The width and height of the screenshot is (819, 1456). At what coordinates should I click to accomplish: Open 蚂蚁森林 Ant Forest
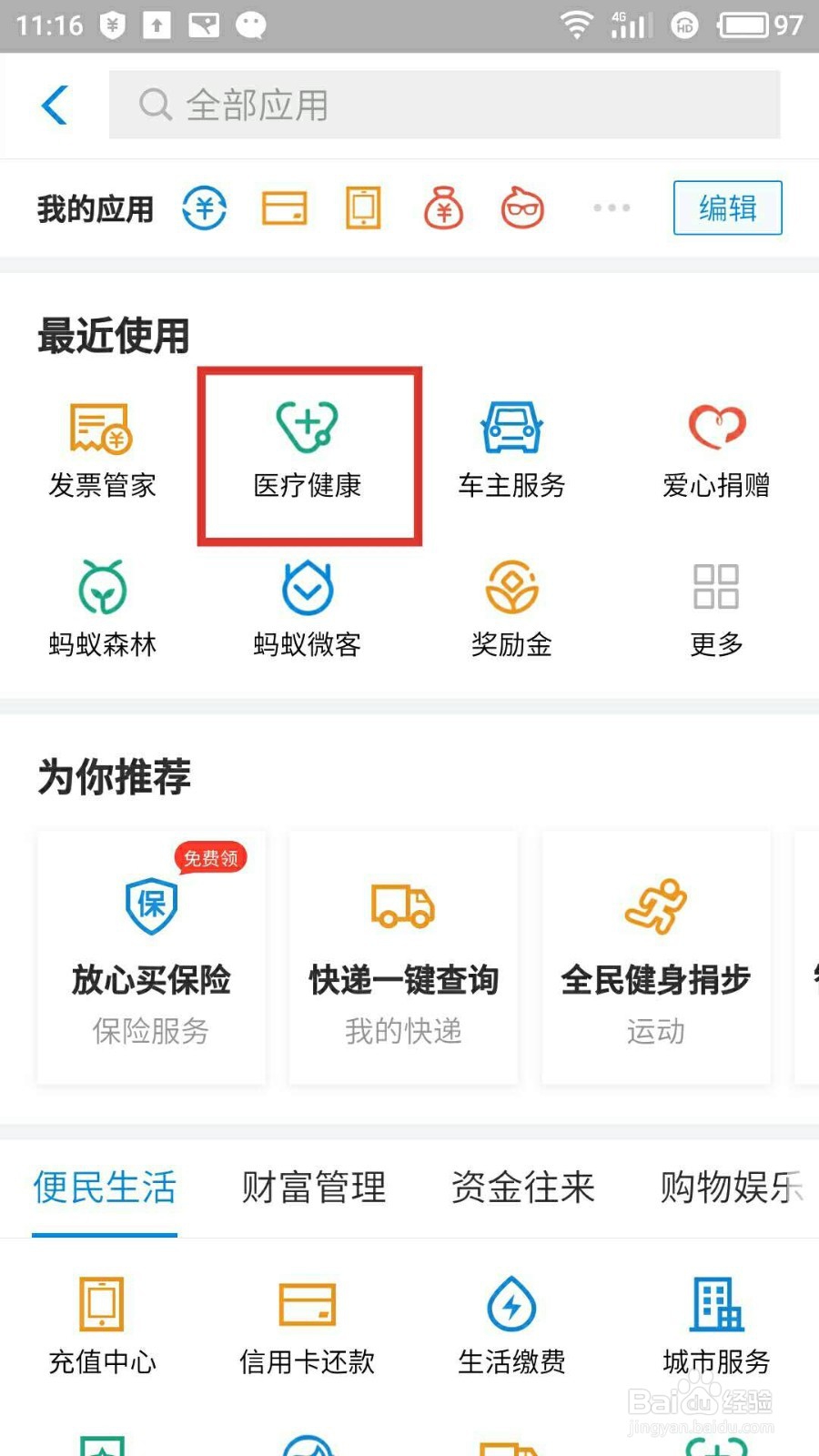(x=103, y=605)
